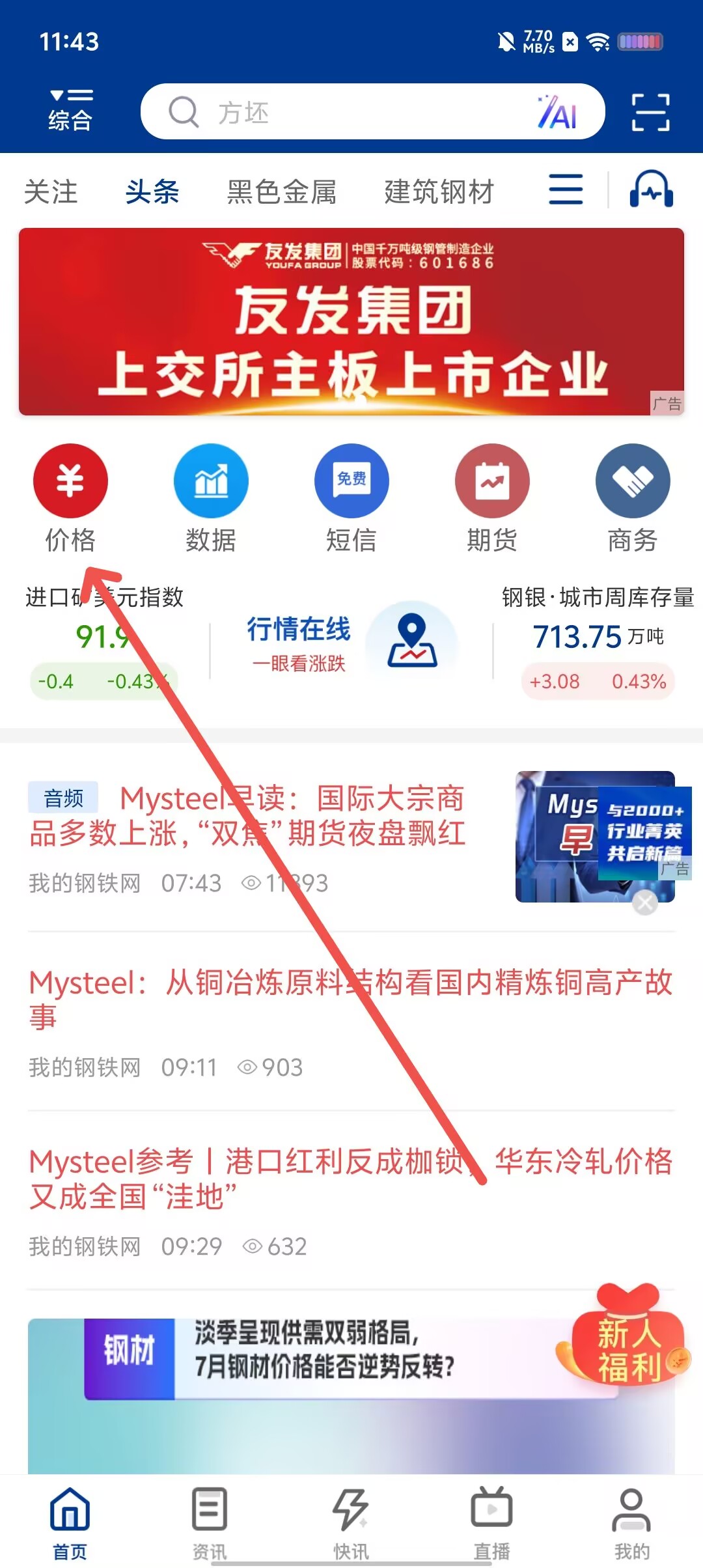
Task: Switch to the 关注 tab
Action: point(51,192)
